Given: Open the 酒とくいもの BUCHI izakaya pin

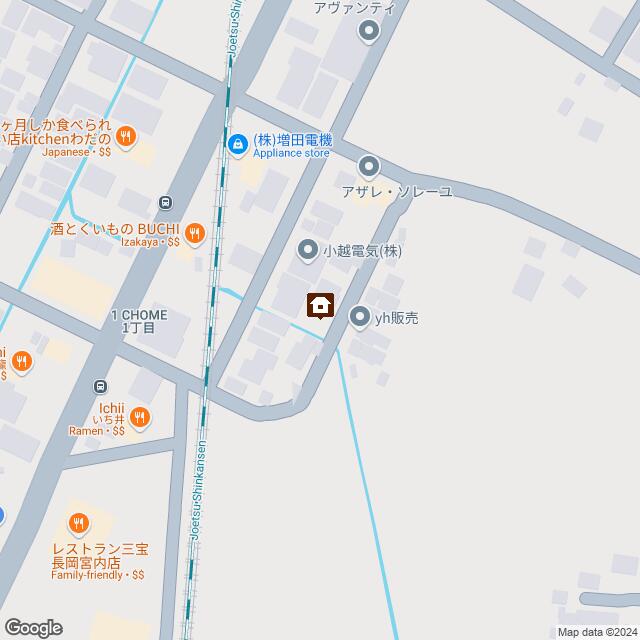Looking at the screenshot, I should (194, 234).
